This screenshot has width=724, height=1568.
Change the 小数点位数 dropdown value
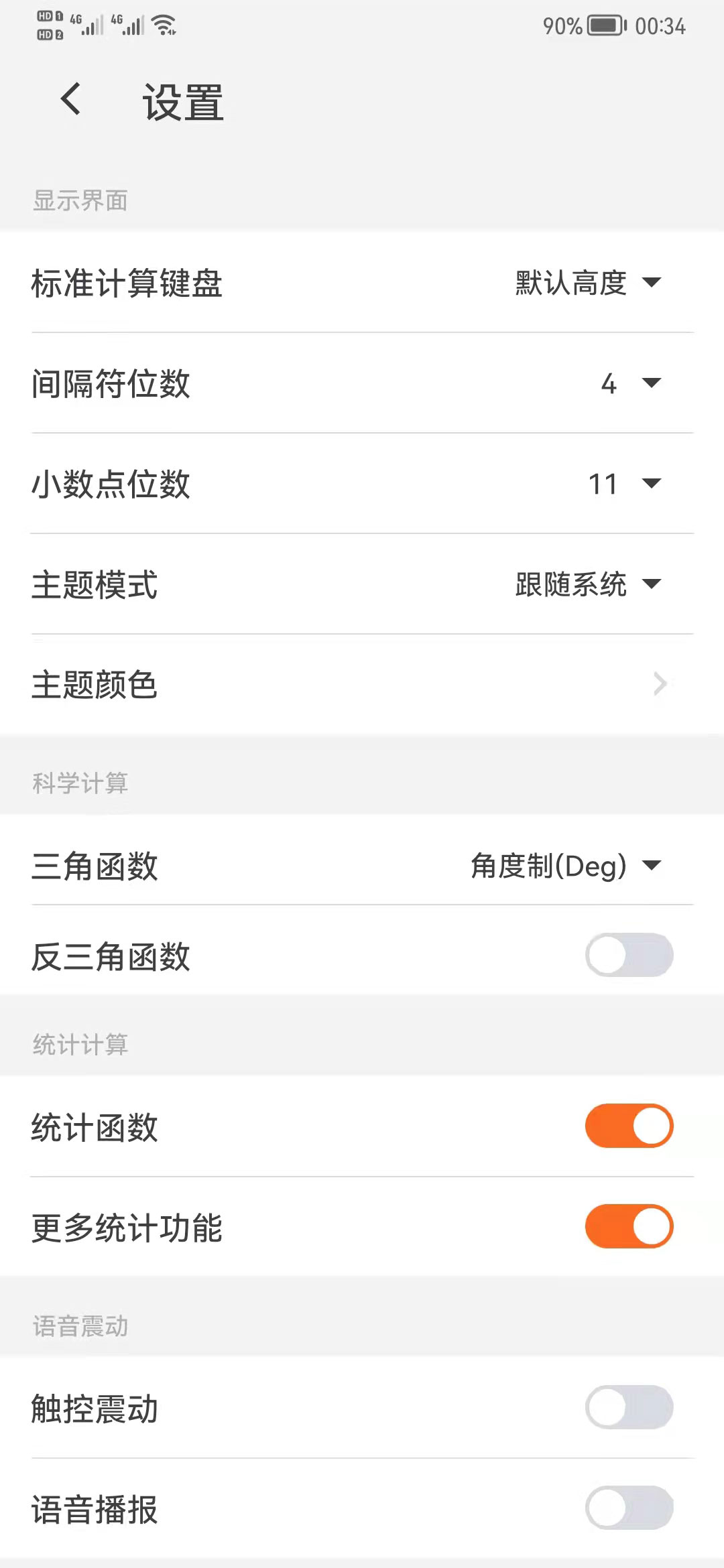623,484
